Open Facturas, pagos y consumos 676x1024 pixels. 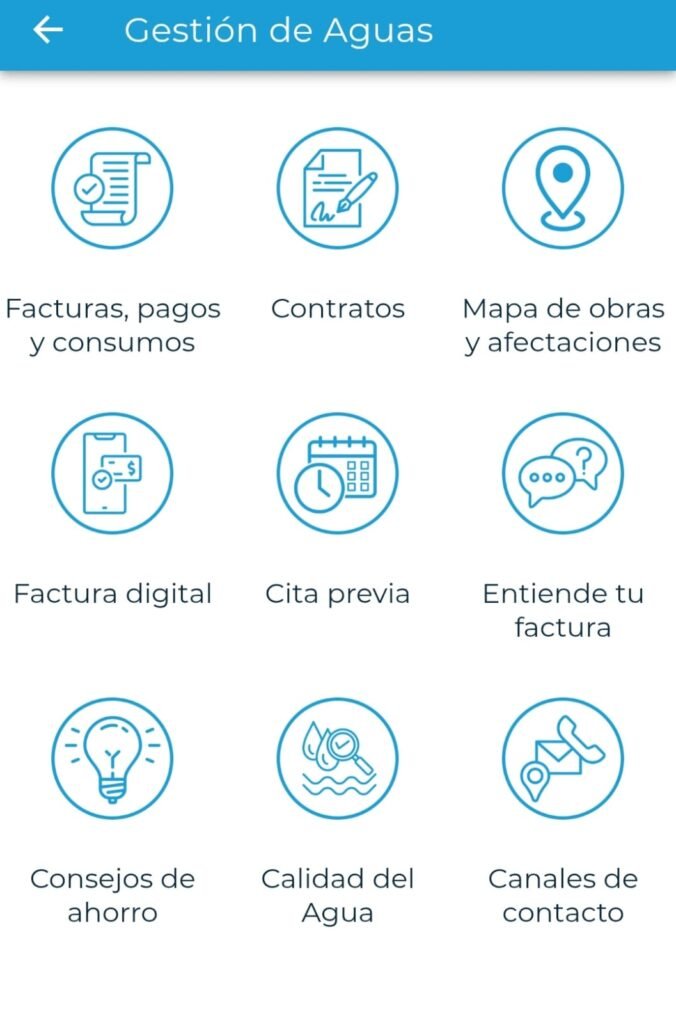112,188
